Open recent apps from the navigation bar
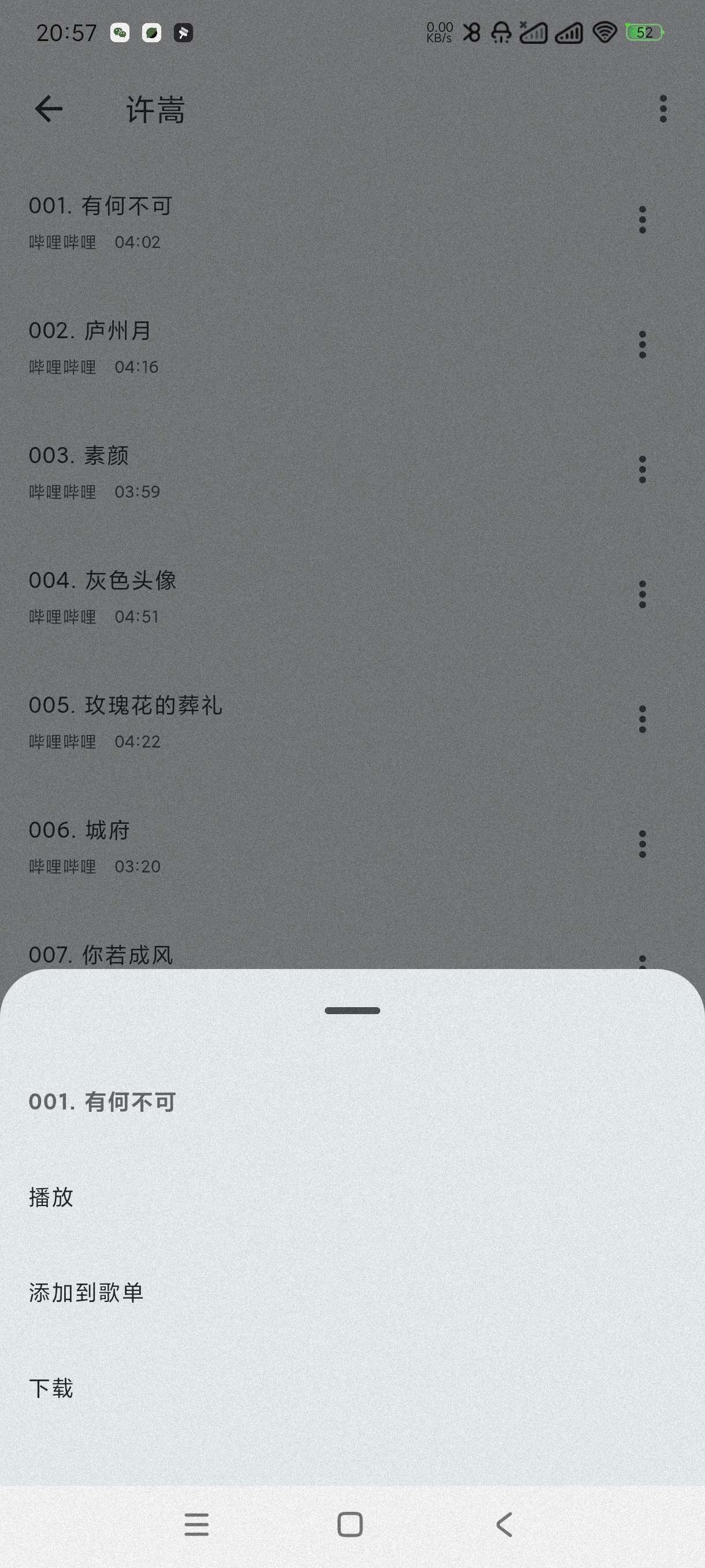 [196, 1525]
